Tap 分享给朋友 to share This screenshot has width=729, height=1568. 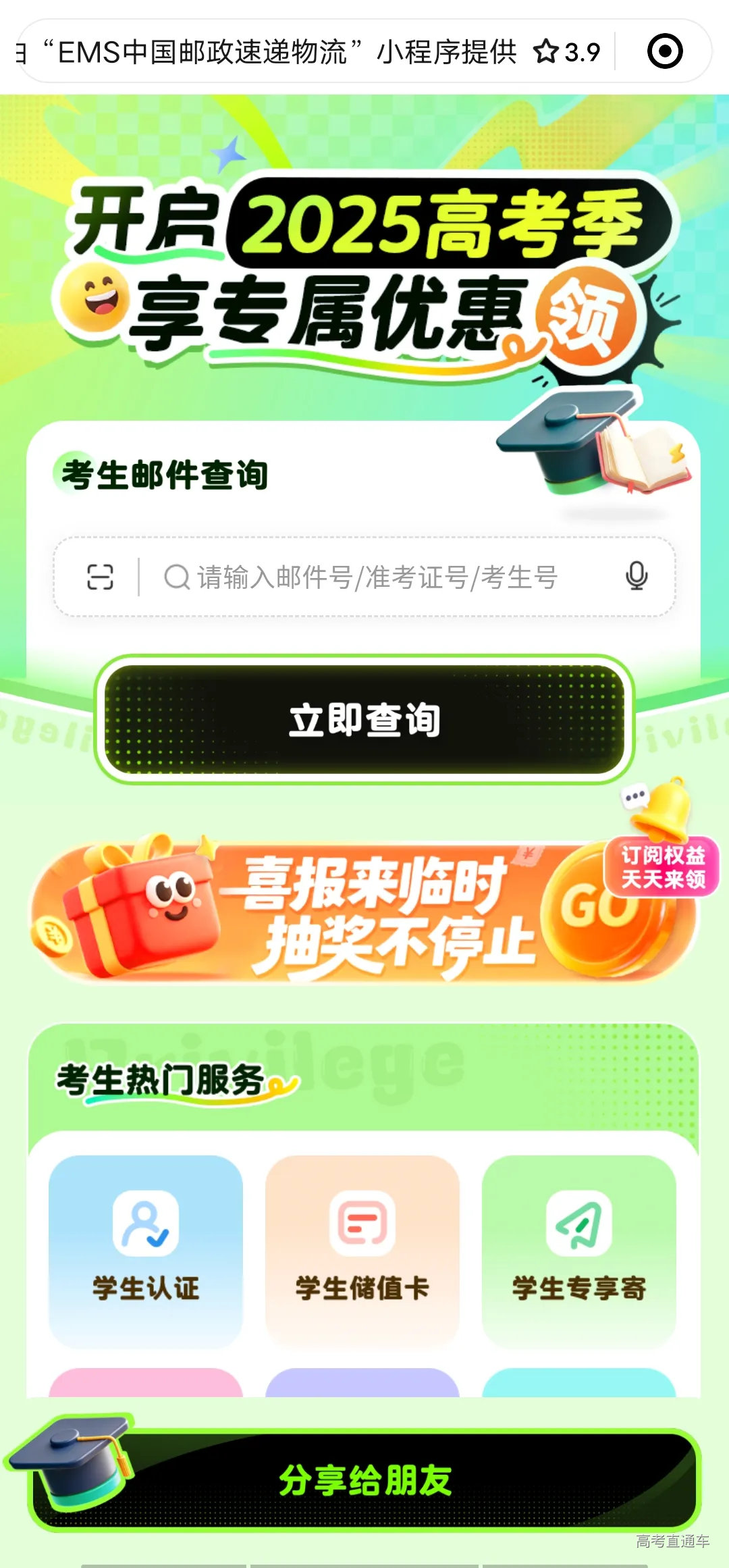[x=364, y=1480]
